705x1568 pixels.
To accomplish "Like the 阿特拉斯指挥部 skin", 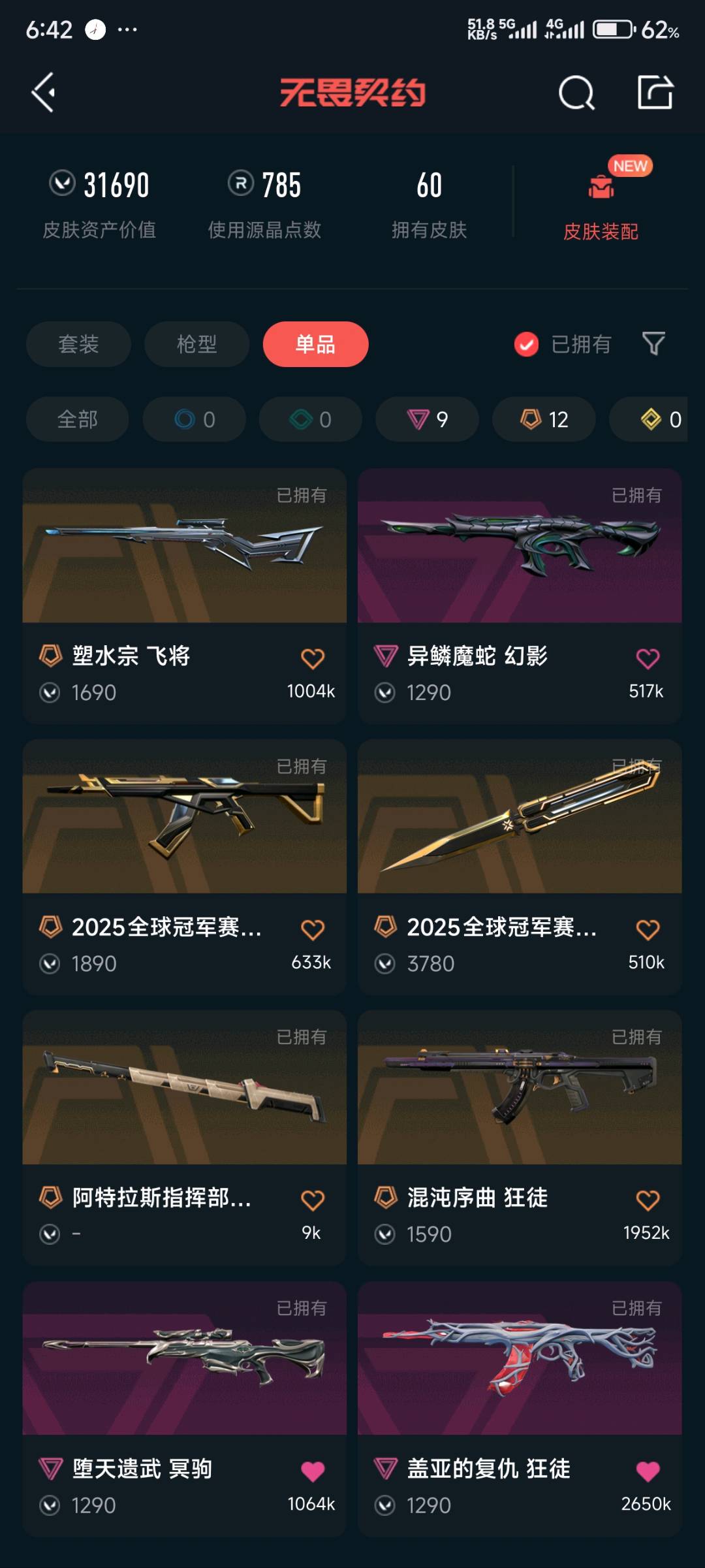I will pyautogui.click(x=313, y=1200).
